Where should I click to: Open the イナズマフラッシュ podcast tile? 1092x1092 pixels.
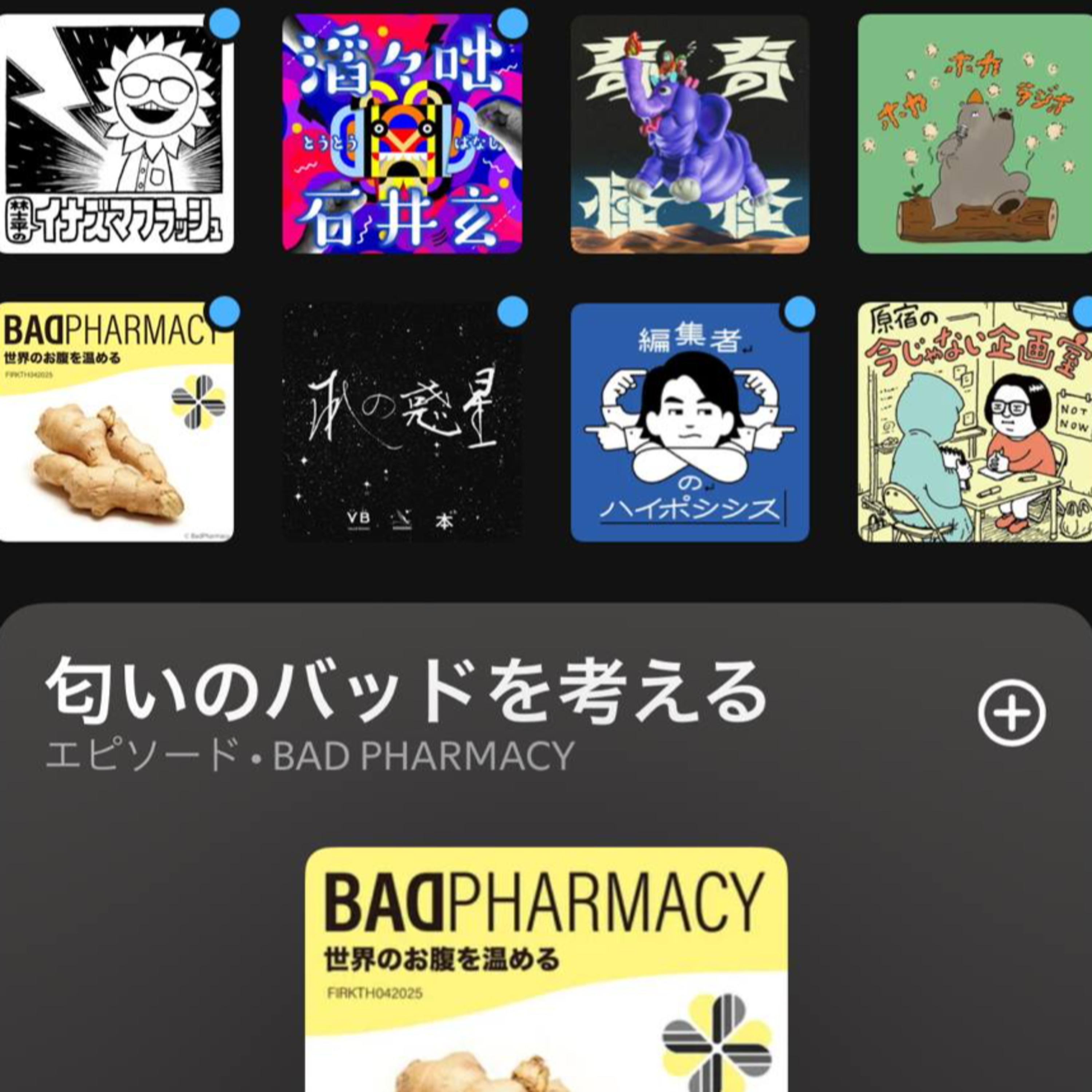116,134
